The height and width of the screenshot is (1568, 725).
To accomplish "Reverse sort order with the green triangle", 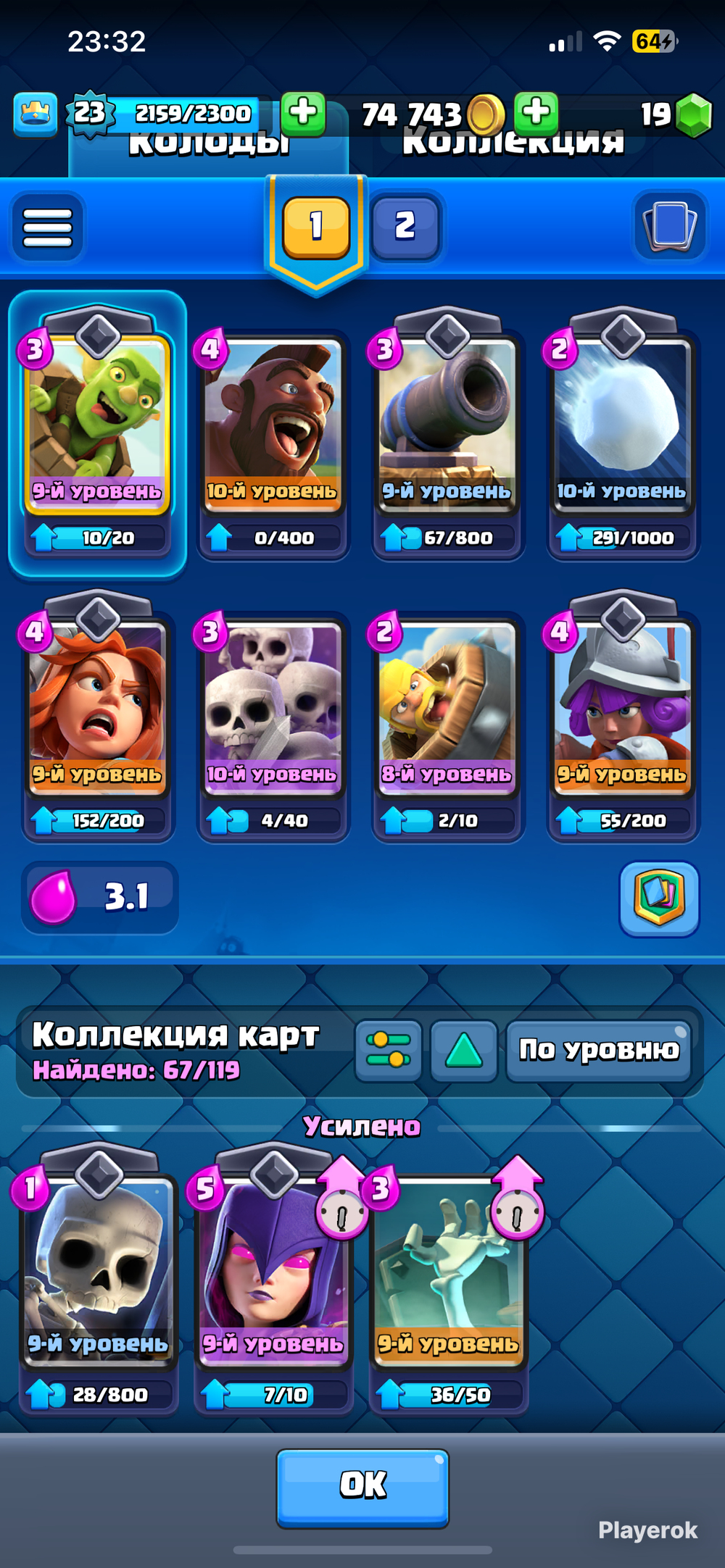I will point(464,1051).
